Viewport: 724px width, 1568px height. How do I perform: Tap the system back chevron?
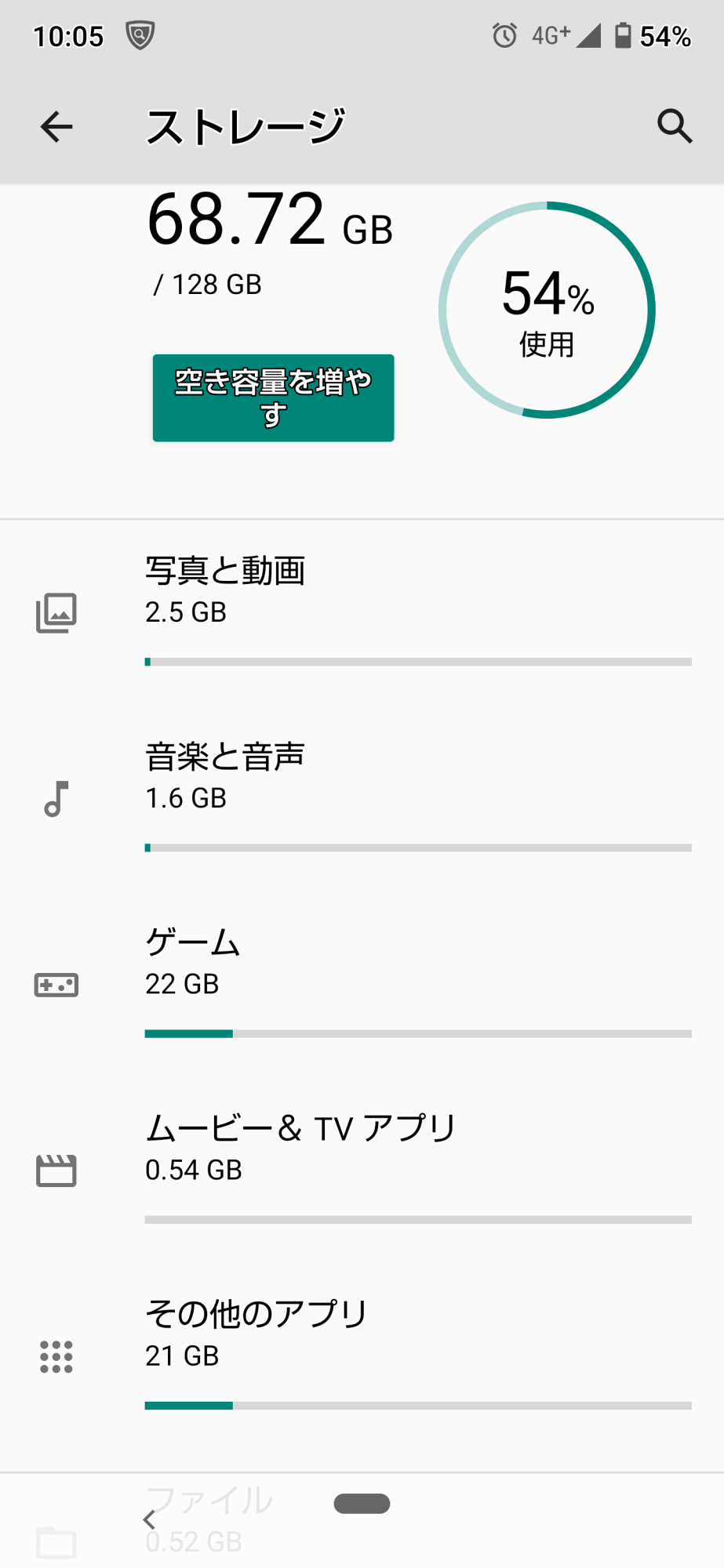coord(149,1520)
